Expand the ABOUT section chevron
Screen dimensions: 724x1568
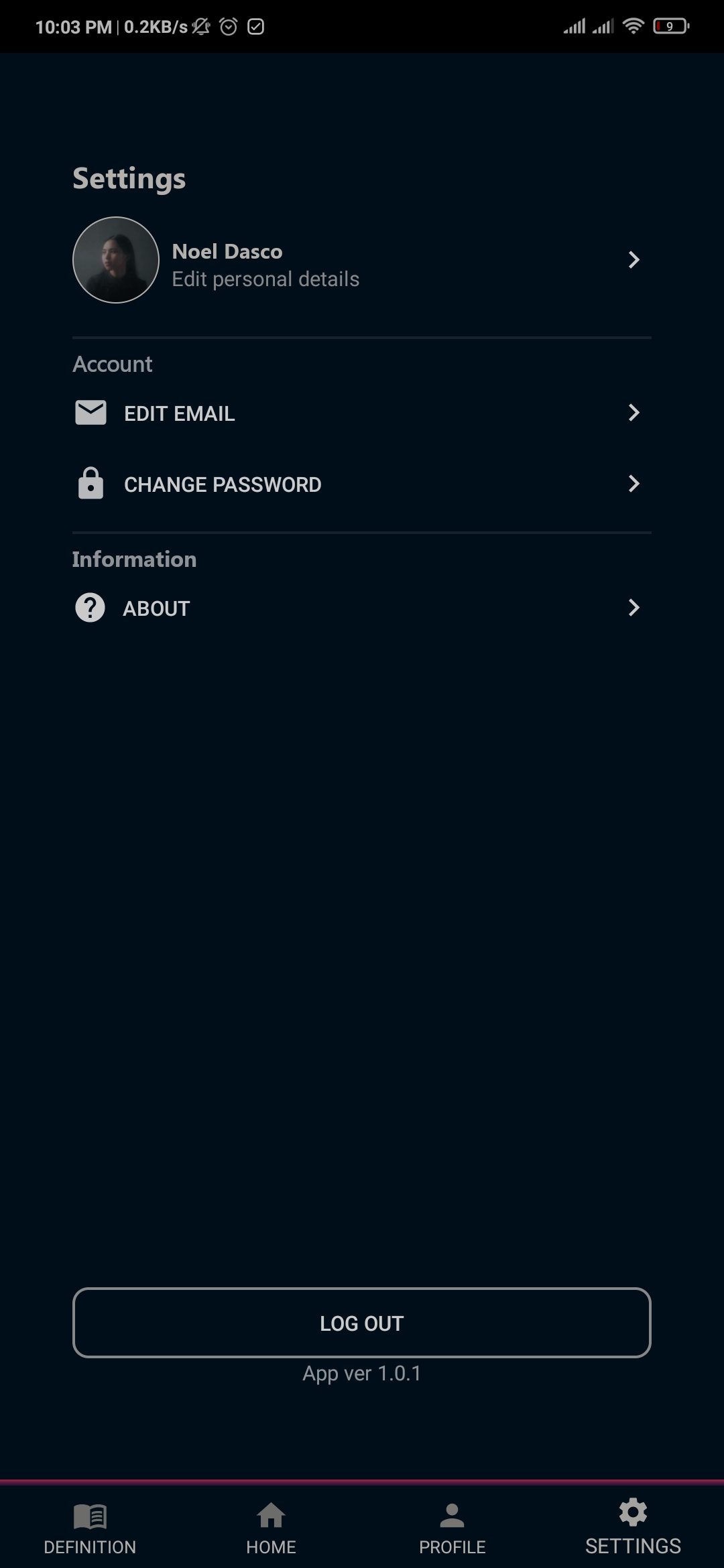click(x=633, y=608)
